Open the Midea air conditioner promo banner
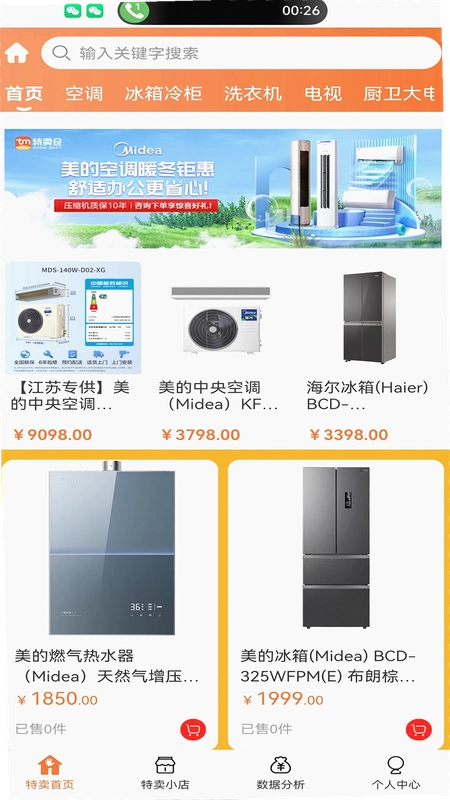Viewport: 450px width, 800px height. pos(223,188)
